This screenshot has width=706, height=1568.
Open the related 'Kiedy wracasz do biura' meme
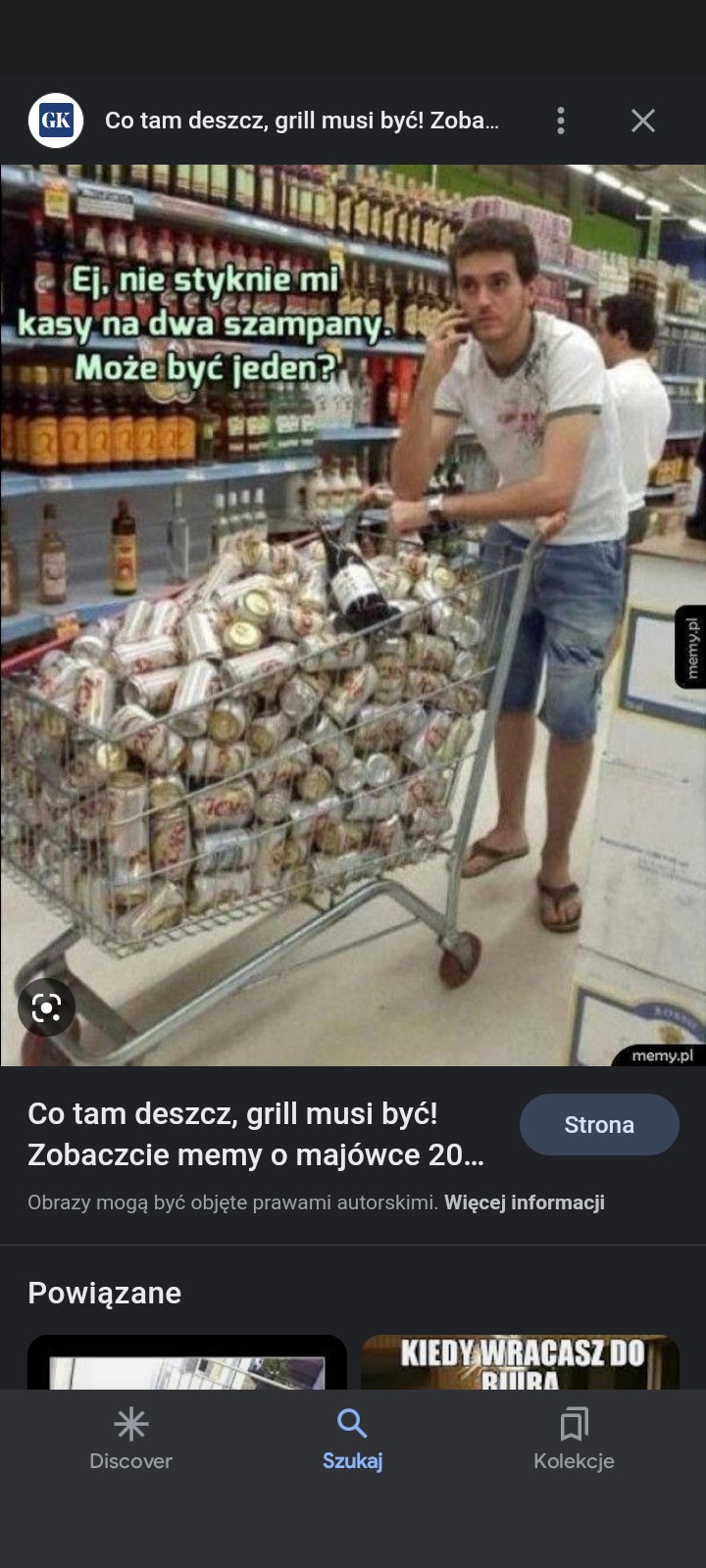(520, 1362)
